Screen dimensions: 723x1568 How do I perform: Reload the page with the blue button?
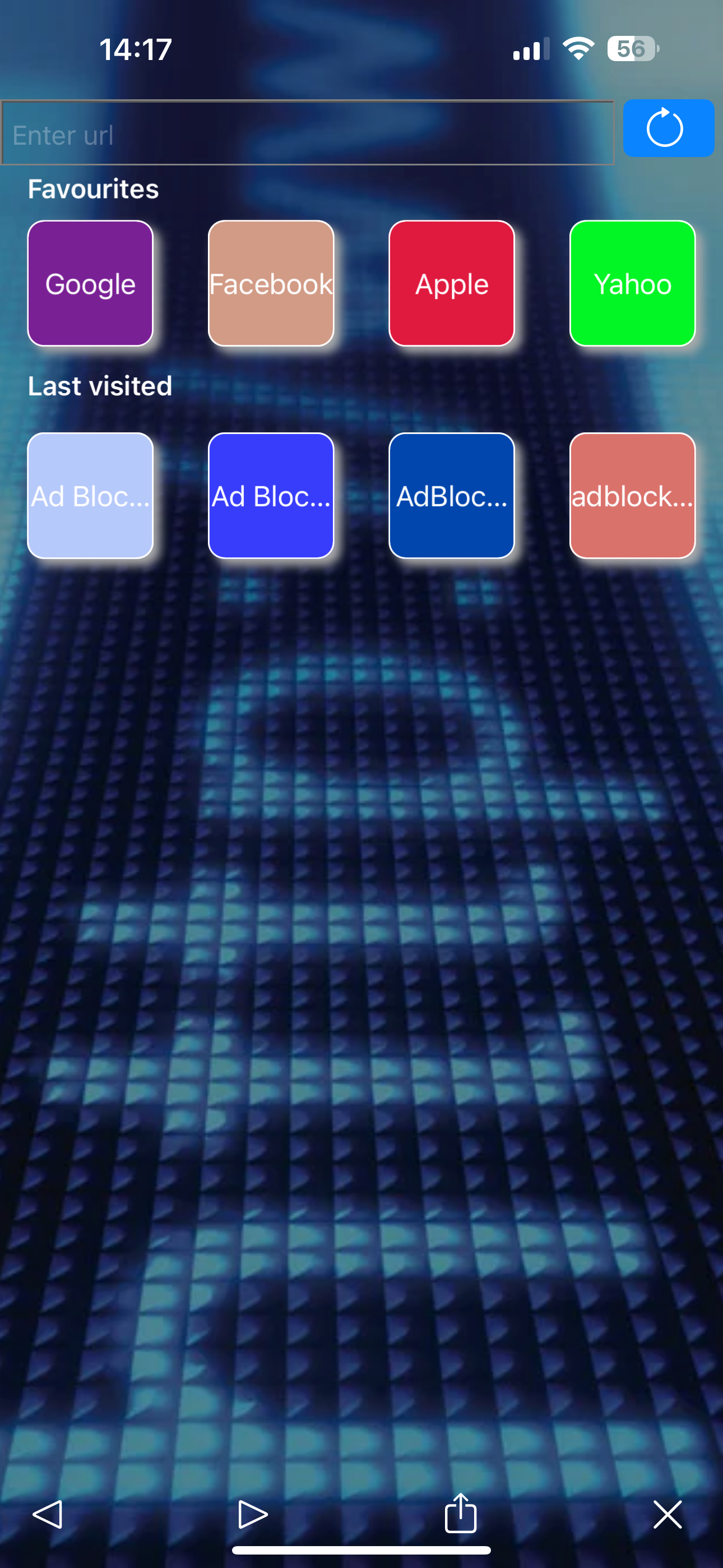tap(668, 128)
